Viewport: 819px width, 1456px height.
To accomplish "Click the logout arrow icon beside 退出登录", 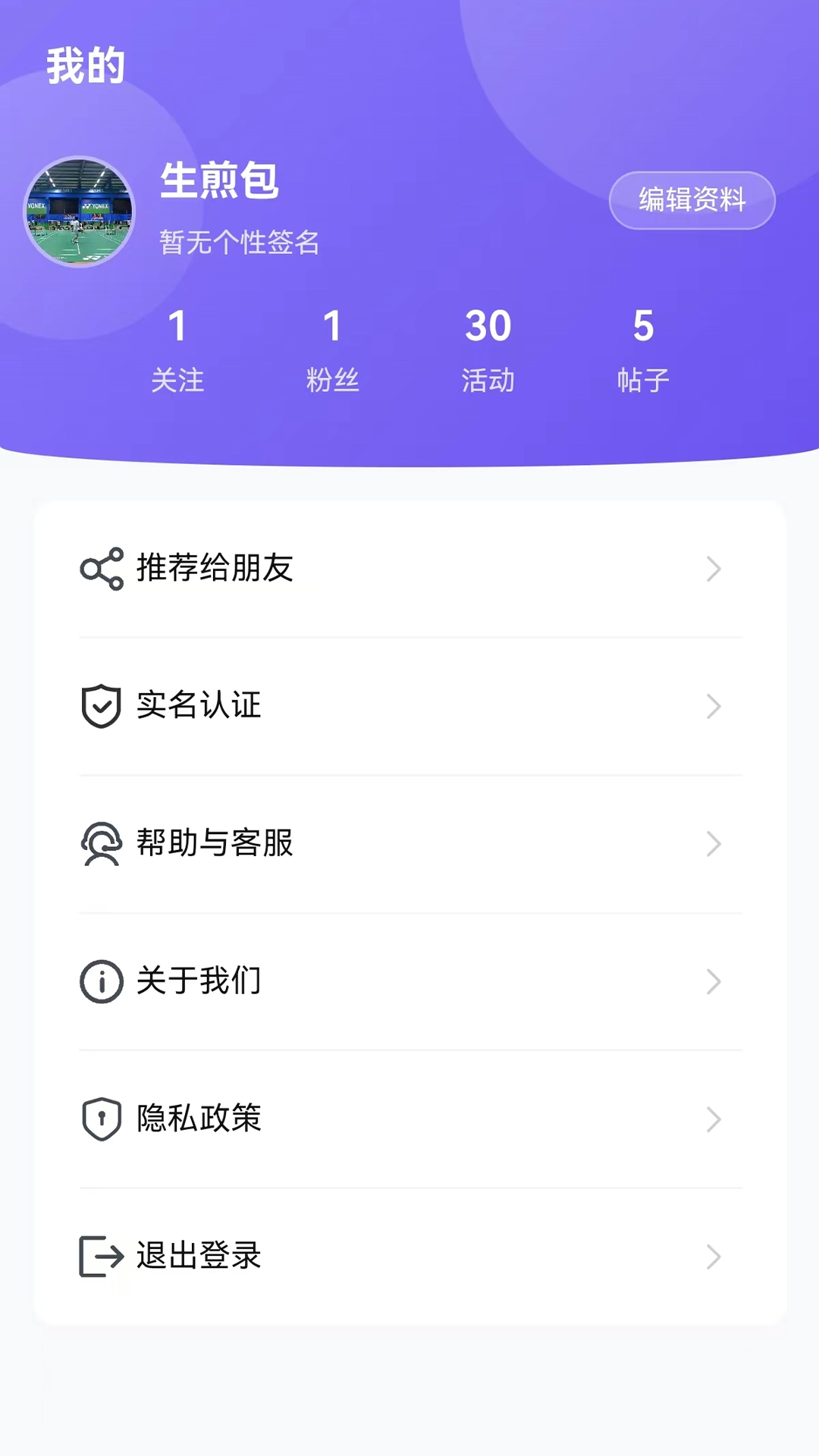I will coord(99,1257).
